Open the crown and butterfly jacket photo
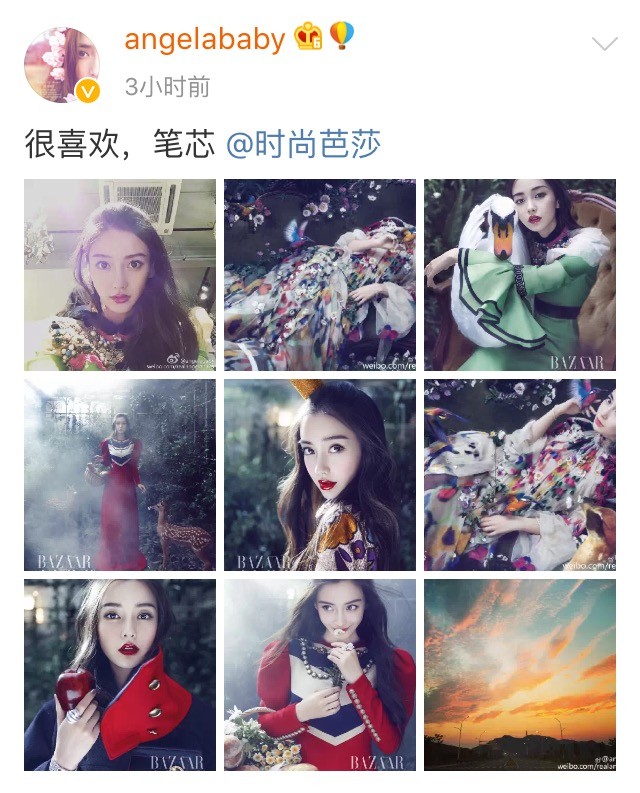Viewport: 640px width, 793px height. click(319, 475)
